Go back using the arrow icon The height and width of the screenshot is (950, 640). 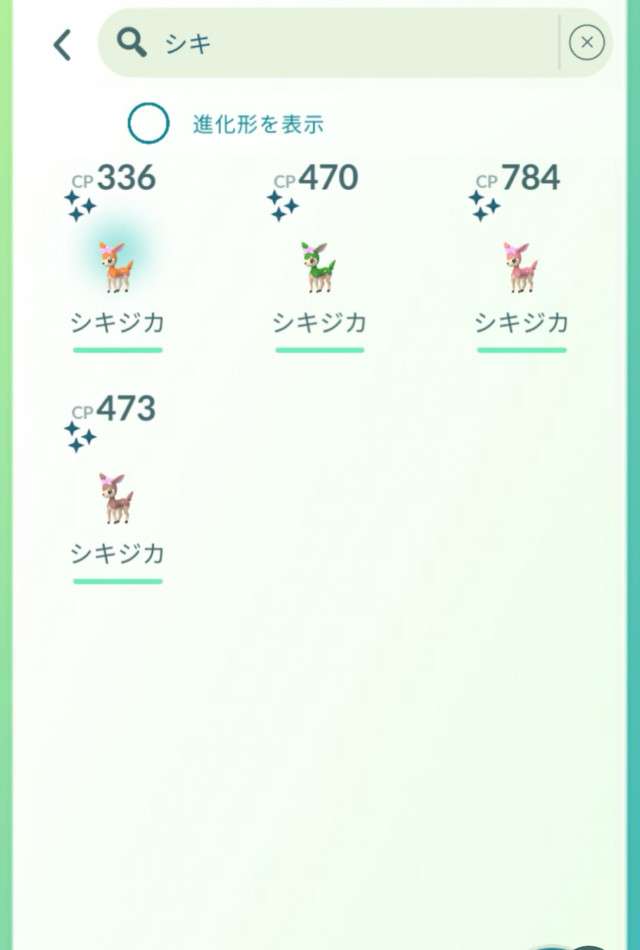tap(63, 44)
